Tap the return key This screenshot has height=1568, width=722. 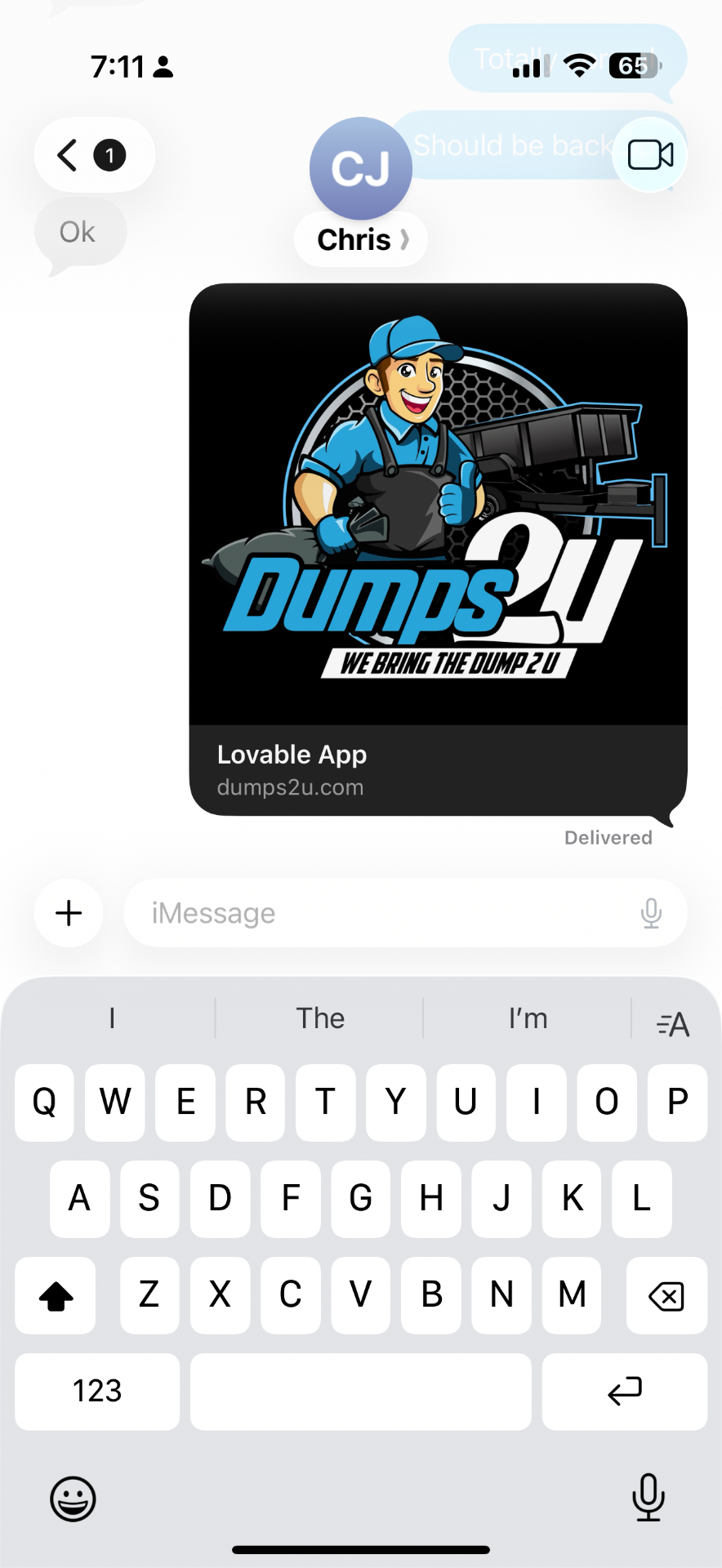pyautogui.click(x=625, y=1391)
